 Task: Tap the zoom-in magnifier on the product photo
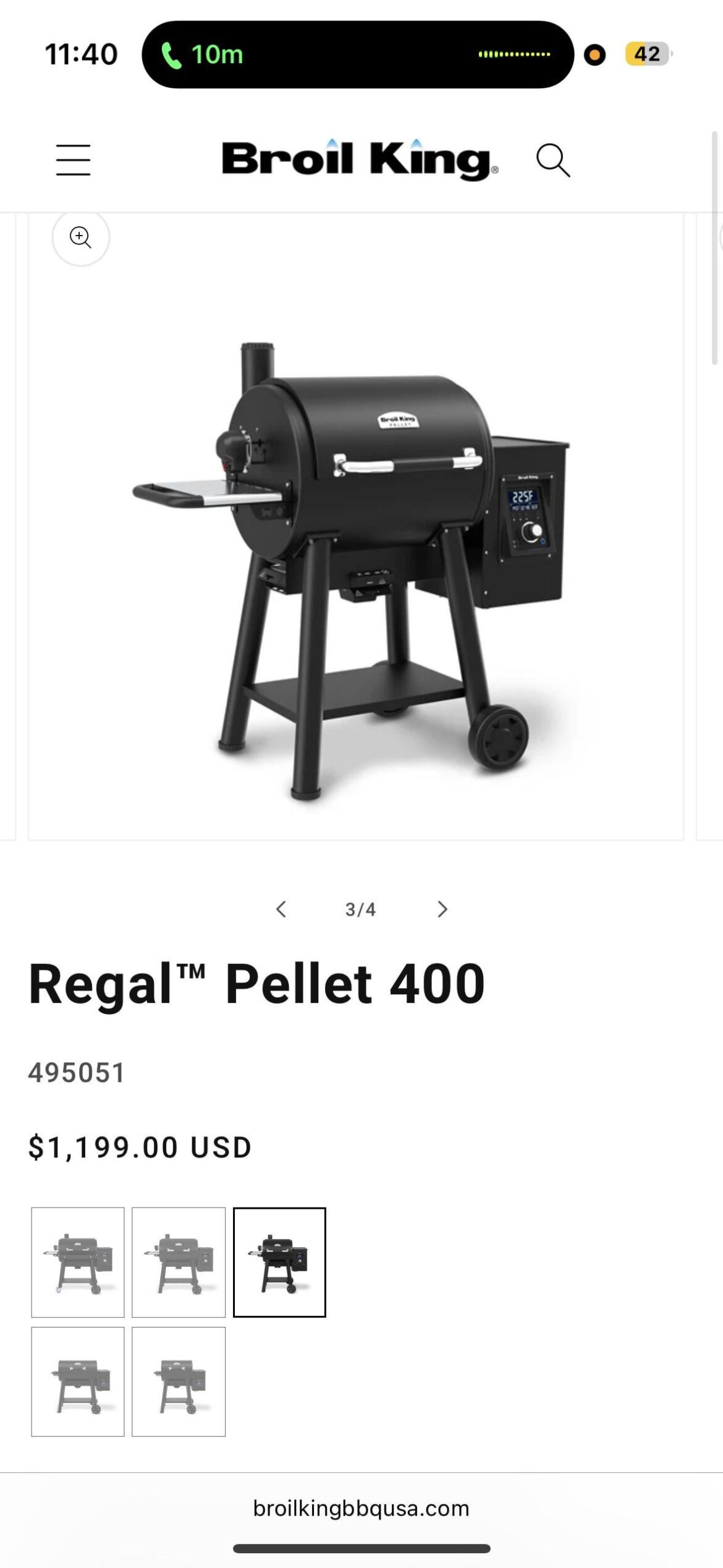80,237
